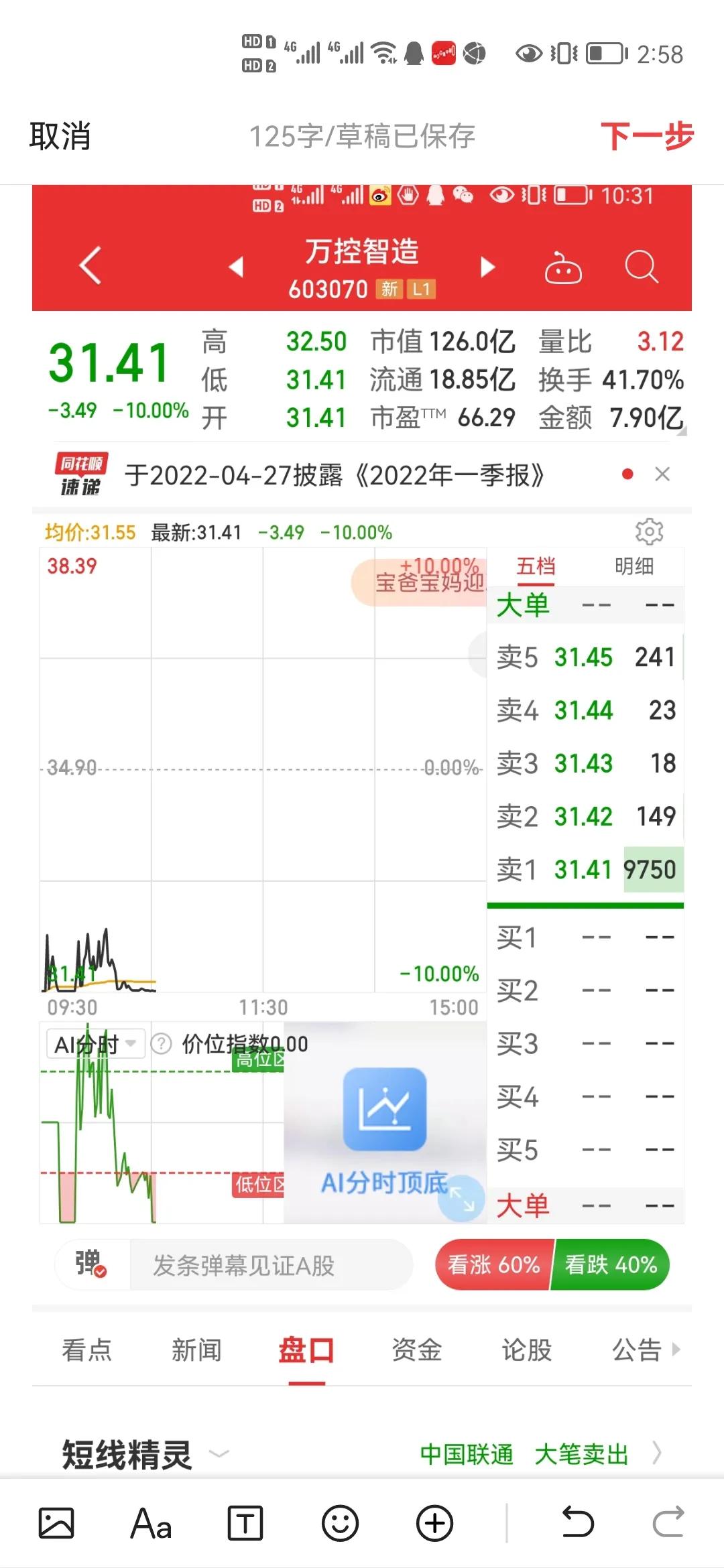This screenshot has width=724, height=1568.
Task: Tap the 取消 button
Action: [61, 136]
